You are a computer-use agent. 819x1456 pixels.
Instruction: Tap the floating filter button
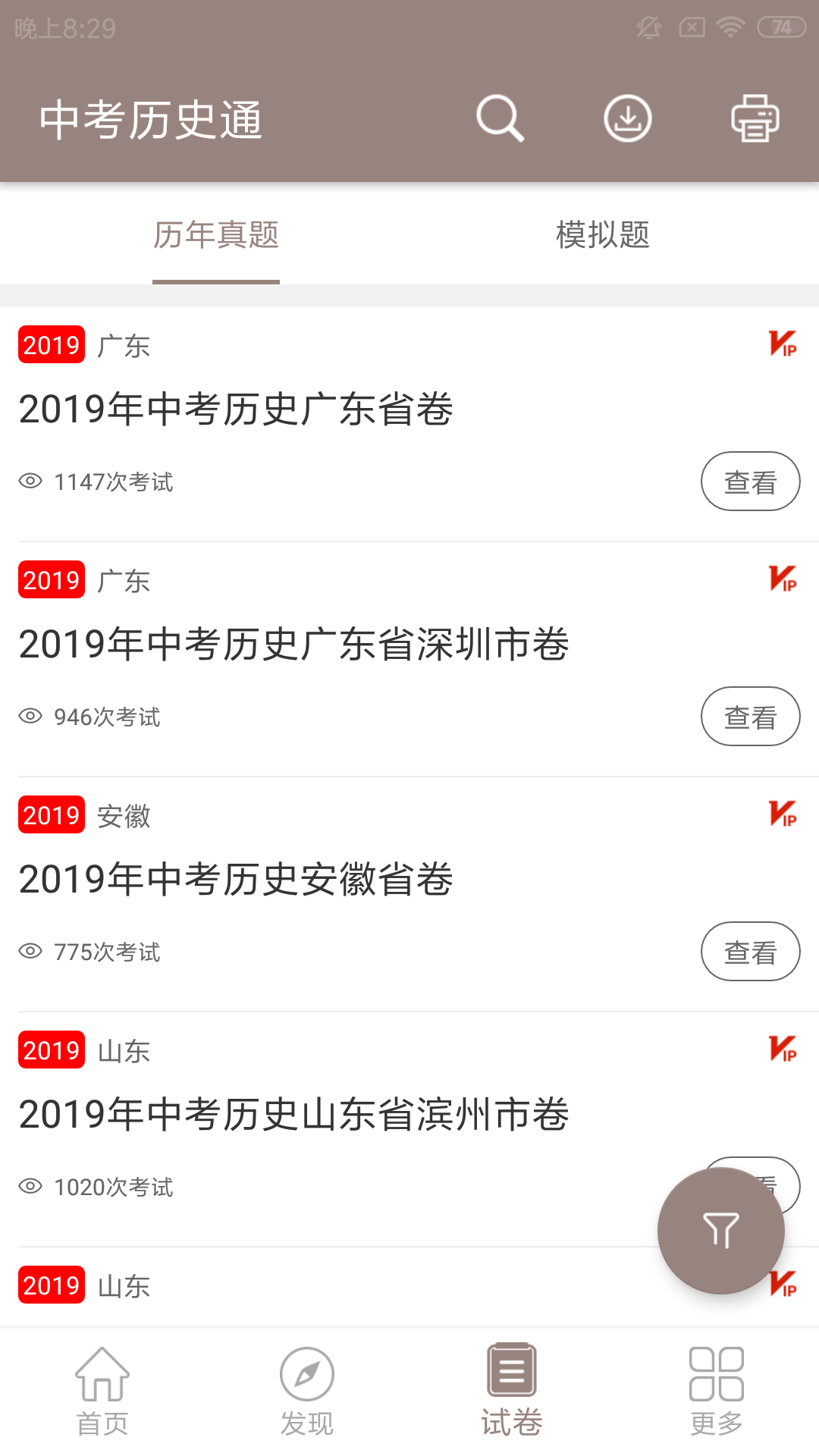tap(721, 1232)
